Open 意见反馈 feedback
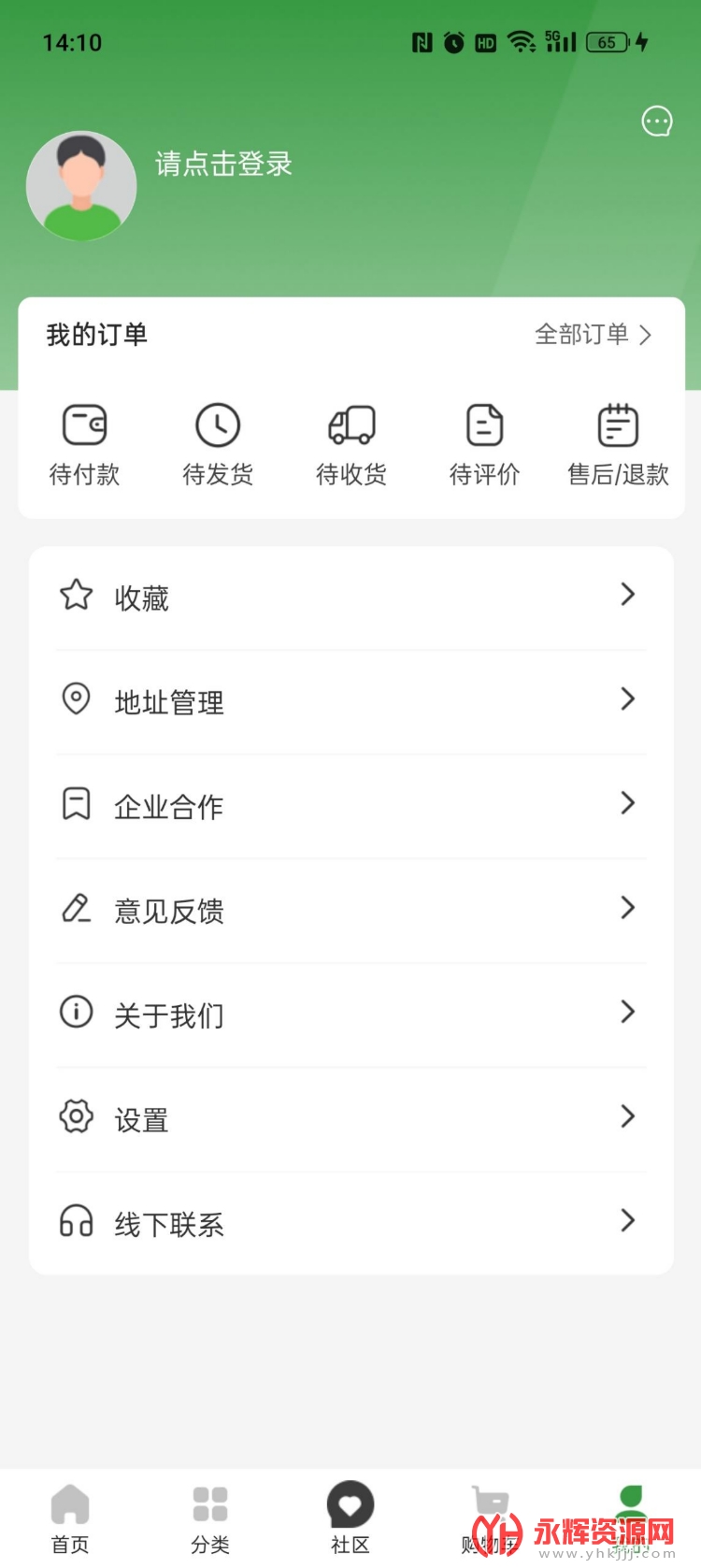This screenshot has height=1568, width=701. point(351,910)
